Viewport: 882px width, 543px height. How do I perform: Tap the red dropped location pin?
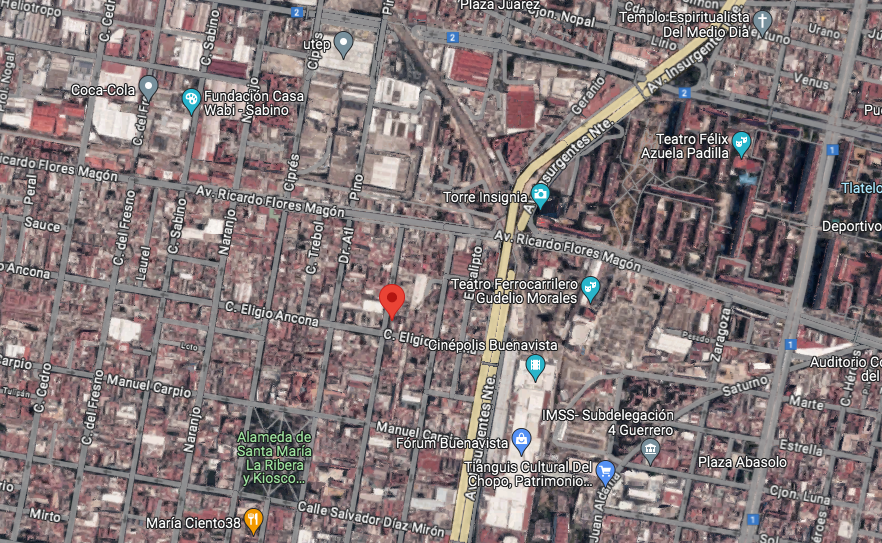(x=392, y=301)
